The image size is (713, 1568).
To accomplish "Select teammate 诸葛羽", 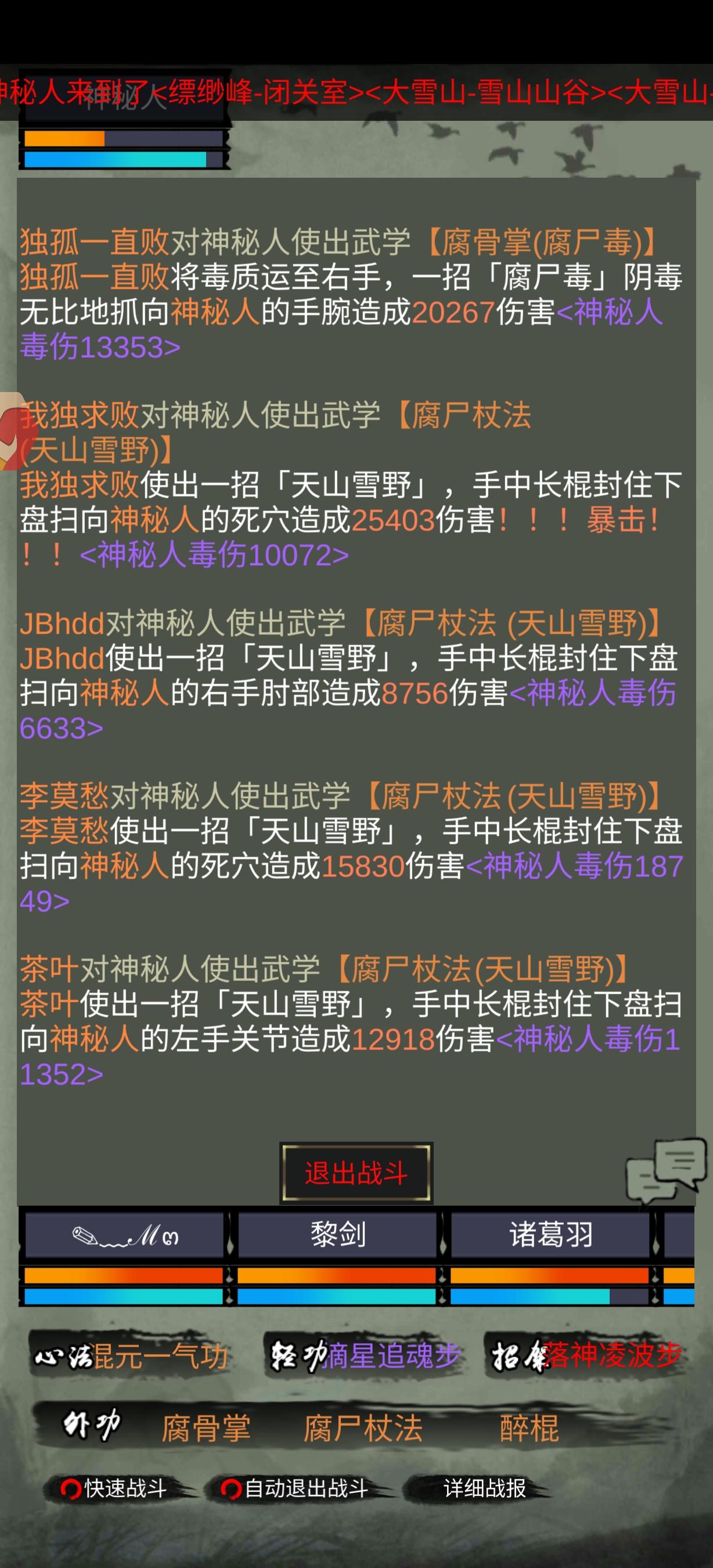I will pos(550,1235).
